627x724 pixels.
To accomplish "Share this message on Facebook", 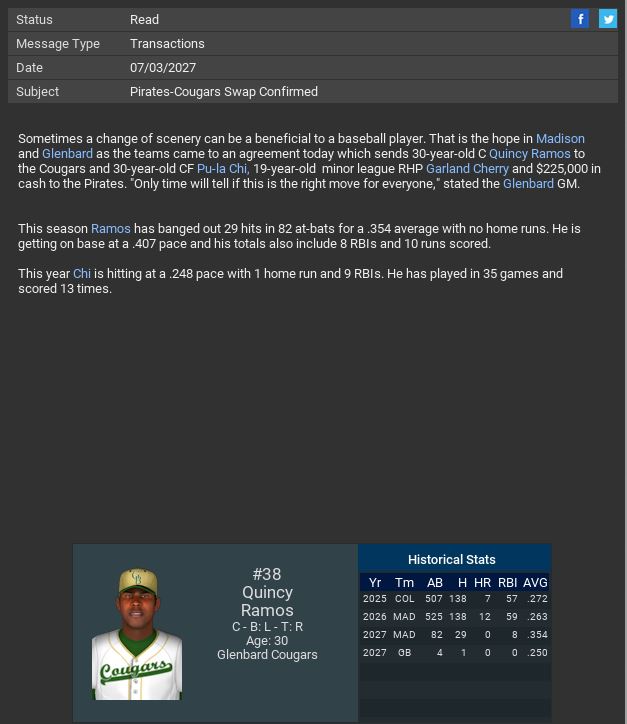I will [x=580, y=19].
